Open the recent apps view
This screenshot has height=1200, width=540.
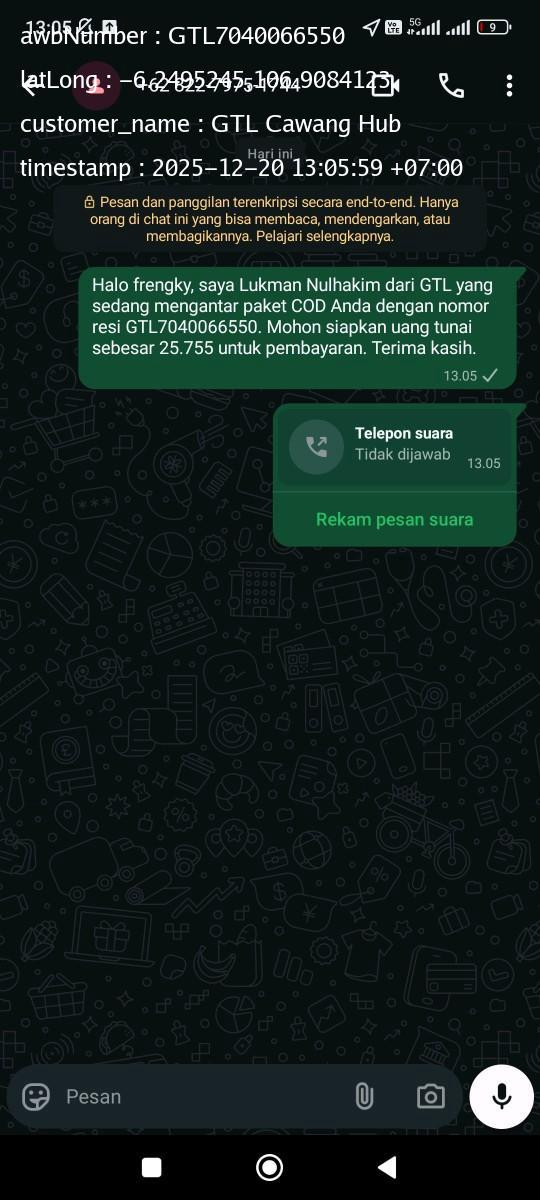click(152, 1167)
